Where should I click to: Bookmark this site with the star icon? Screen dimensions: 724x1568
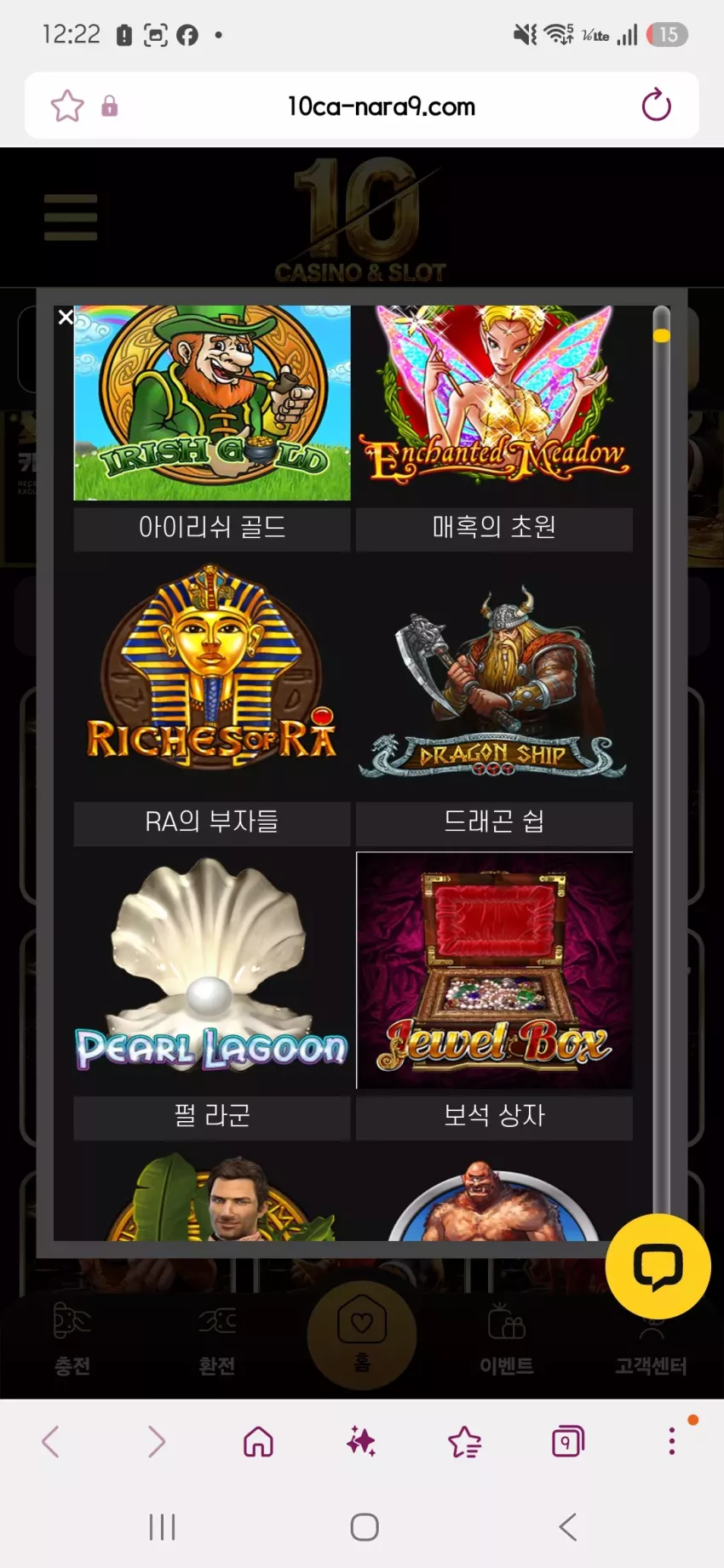67,106
